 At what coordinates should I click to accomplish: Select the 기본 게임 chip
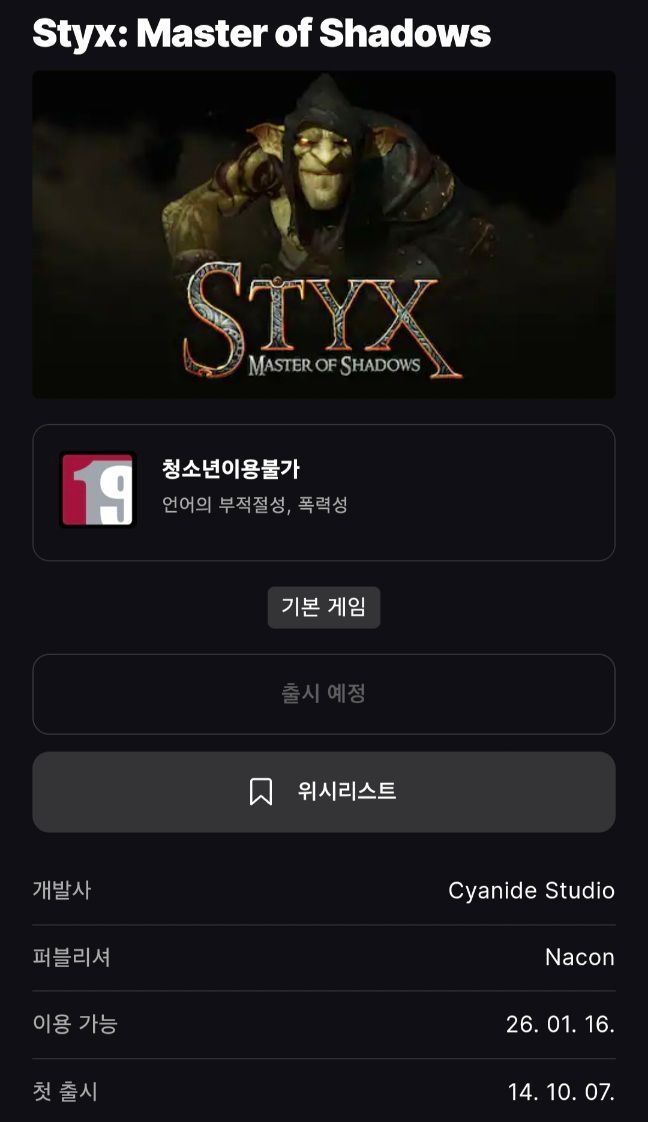(323, 607)
